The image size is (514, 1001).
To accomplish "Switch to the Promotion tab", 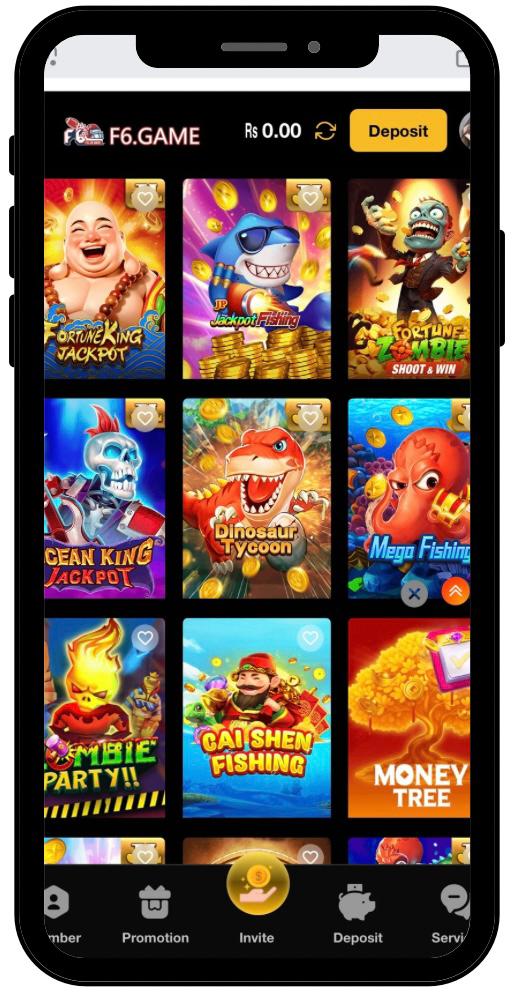I will (x=155, y=915).
